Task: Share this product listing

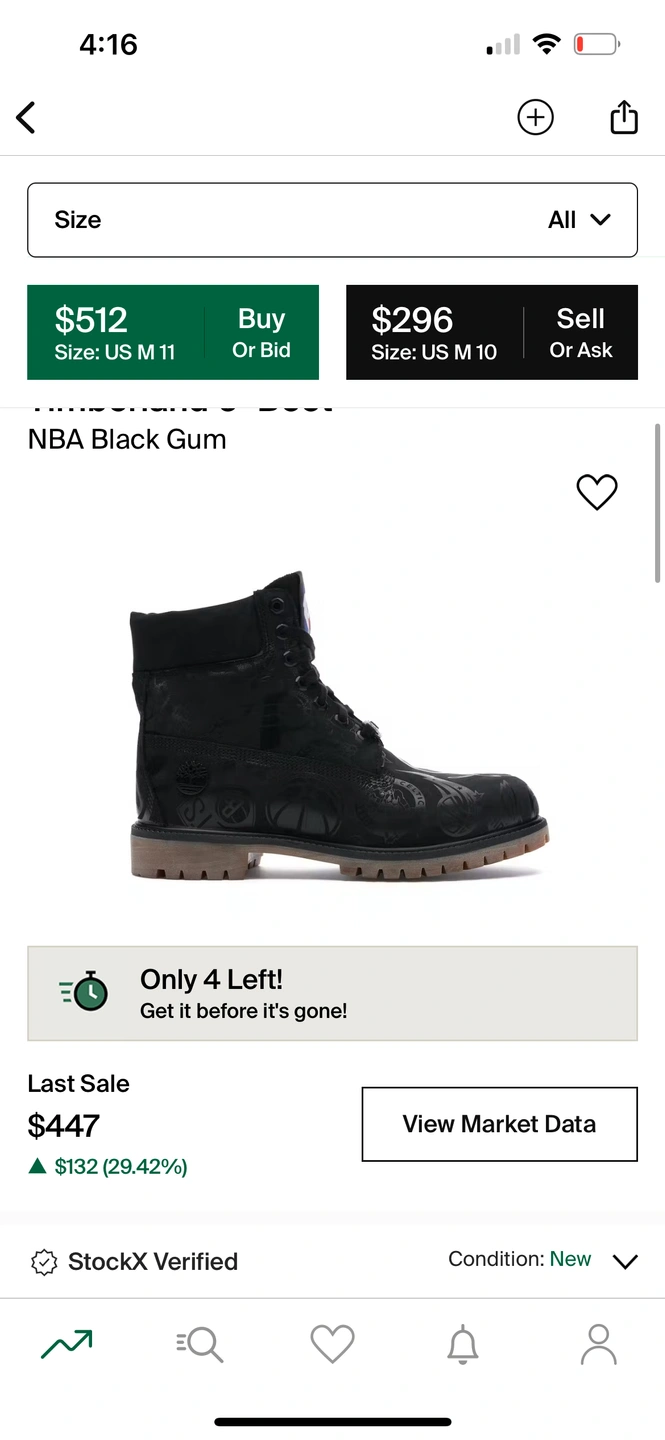Action: 624,116
